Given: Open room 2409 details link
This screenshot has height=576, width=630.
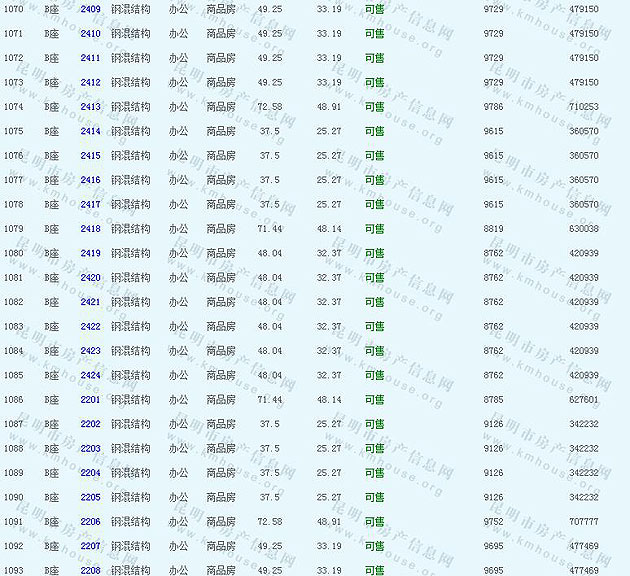Looking at the screenshot, I should [90, 9].
